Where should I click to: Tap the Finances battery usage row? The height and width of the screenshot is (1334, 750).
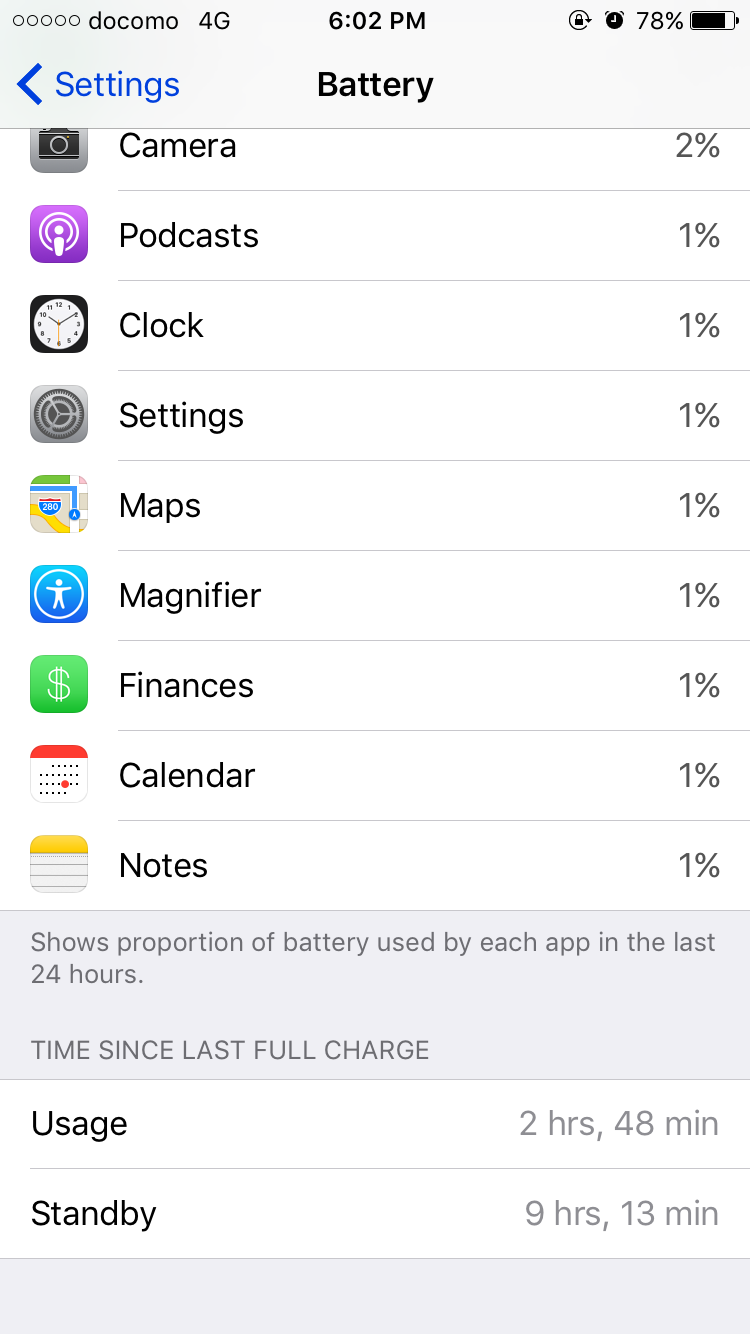(375, 686)
